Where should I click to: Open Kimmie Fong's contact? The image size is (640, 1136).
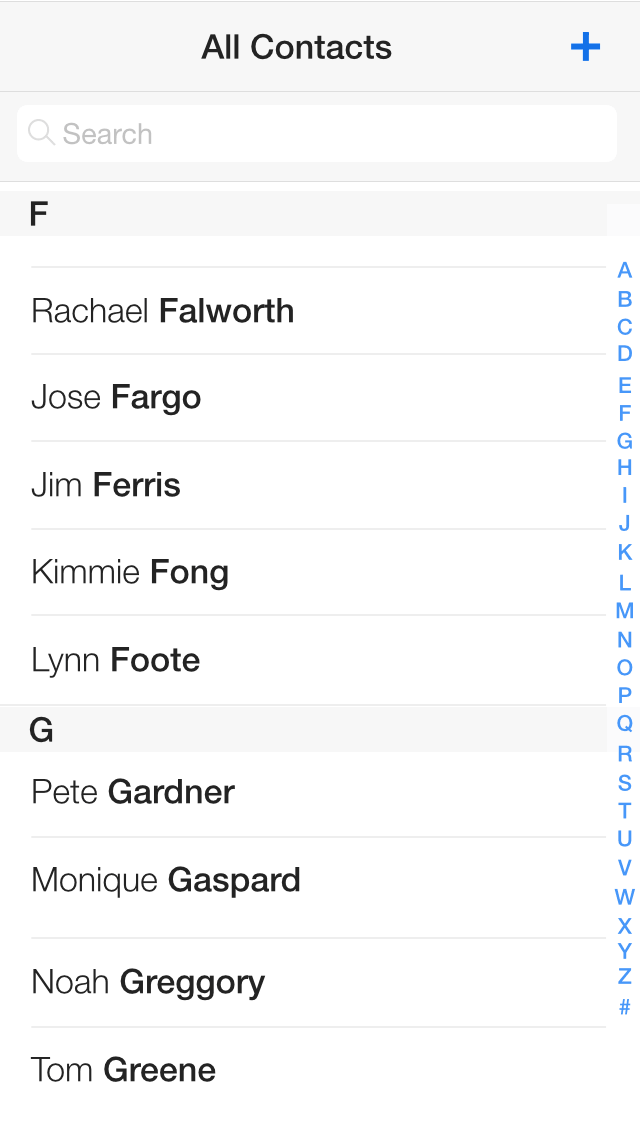pos(303,572)
